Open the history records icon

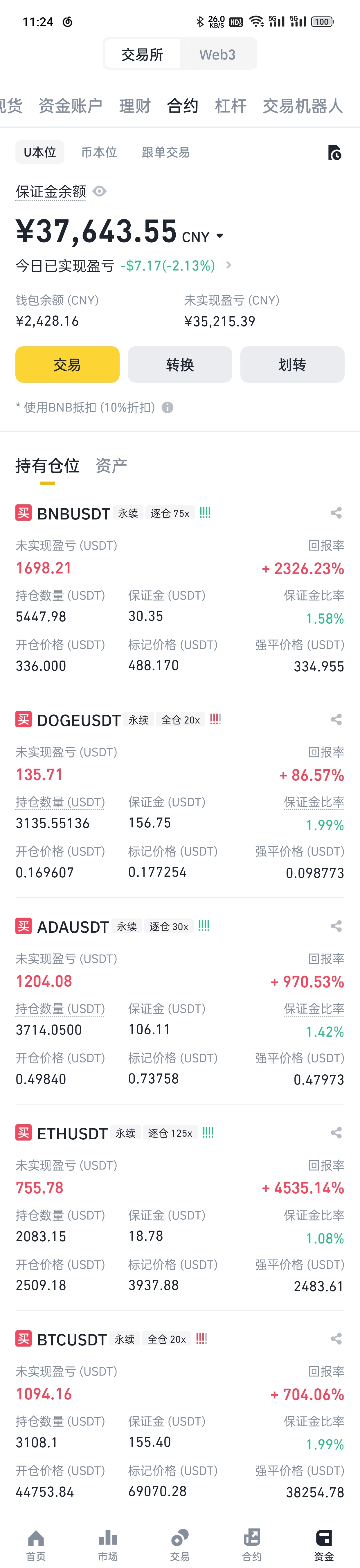coord(334,152)
